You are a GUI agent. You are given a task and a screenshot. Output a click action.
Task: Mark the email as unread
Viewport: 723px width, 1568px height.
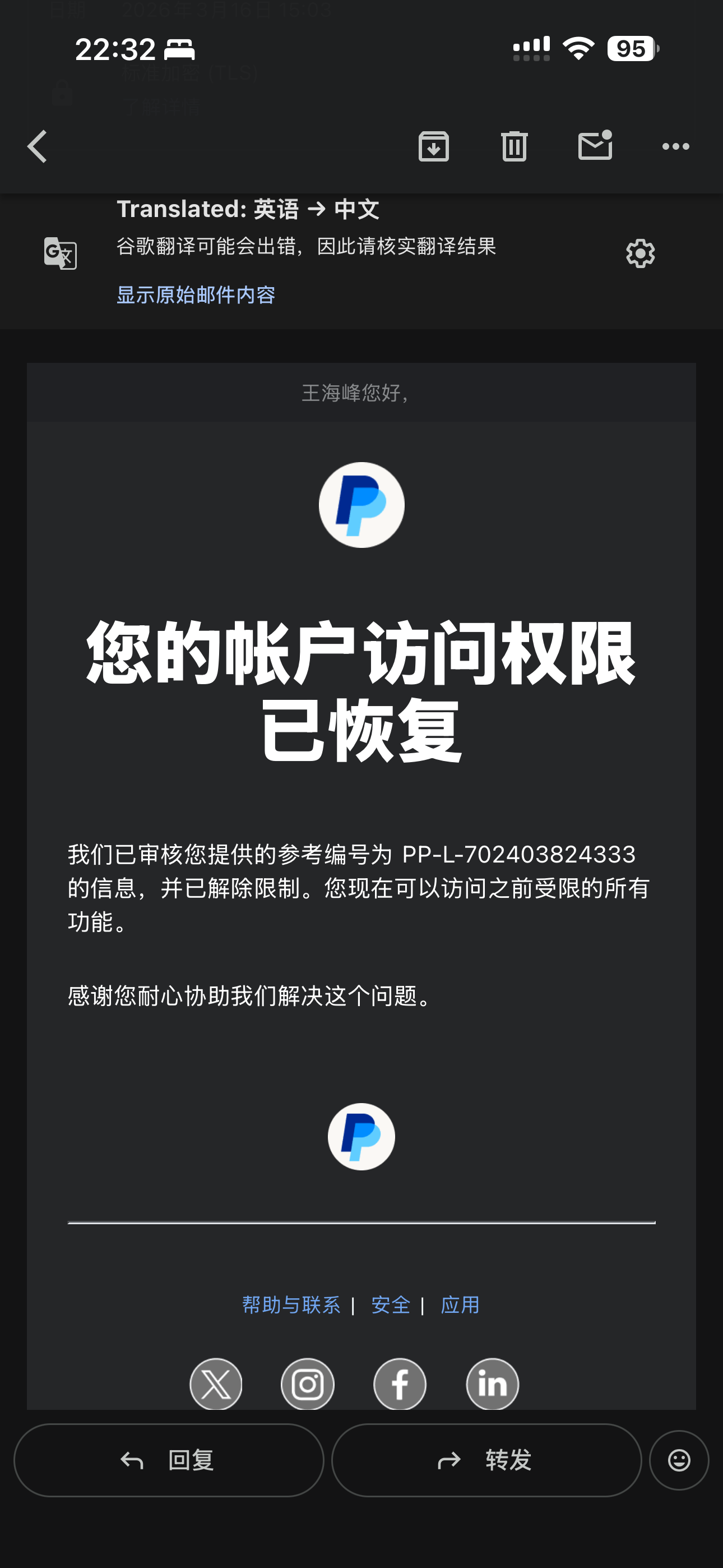tap(595, 146)
